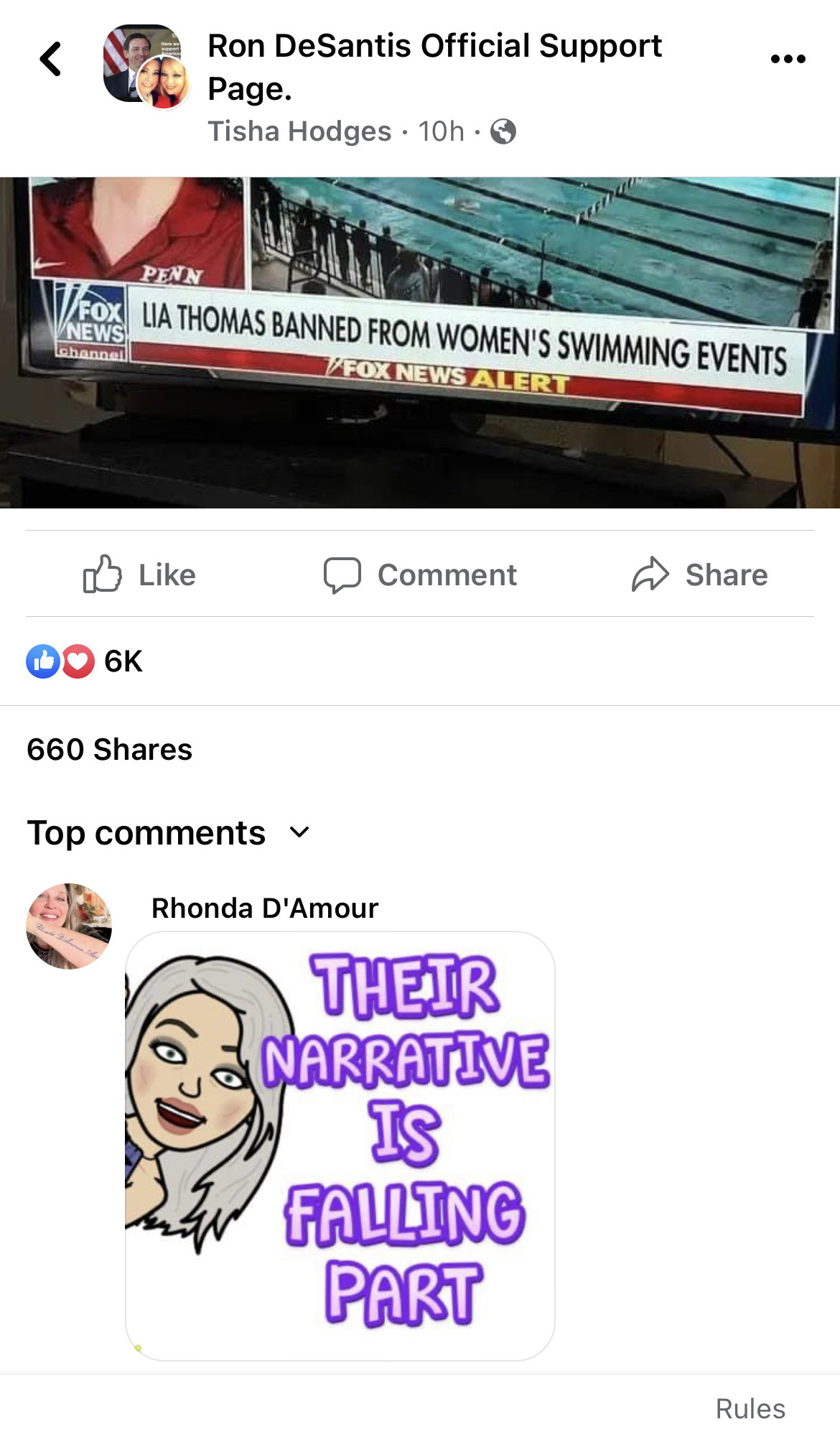The height and width of the screenshot is (1432, 840).
Task: Open Rhonda's narrative sticker comment image
Action: tap(340, 1146)
